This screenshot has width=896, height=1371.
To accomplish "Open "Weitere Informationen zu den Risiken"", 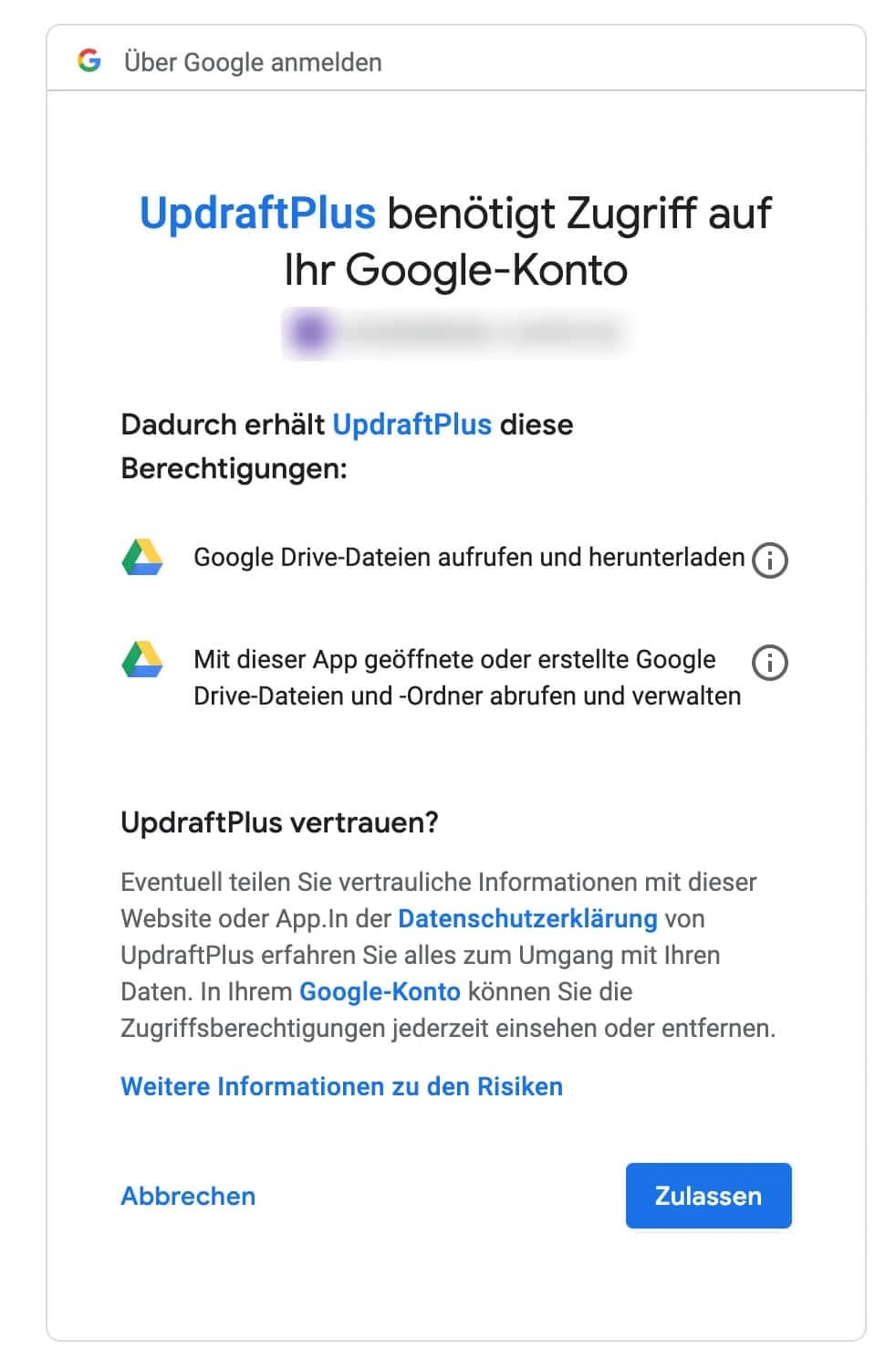I will click(341, 1086).
